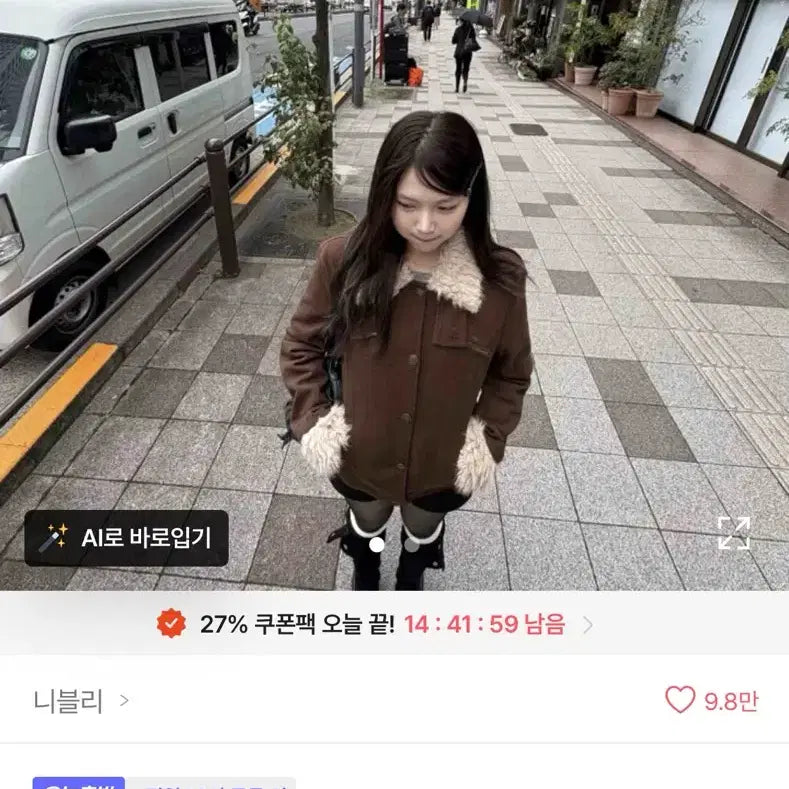Like this product with the heart icon
The image size is (789, 789).
tap(680, 700)
